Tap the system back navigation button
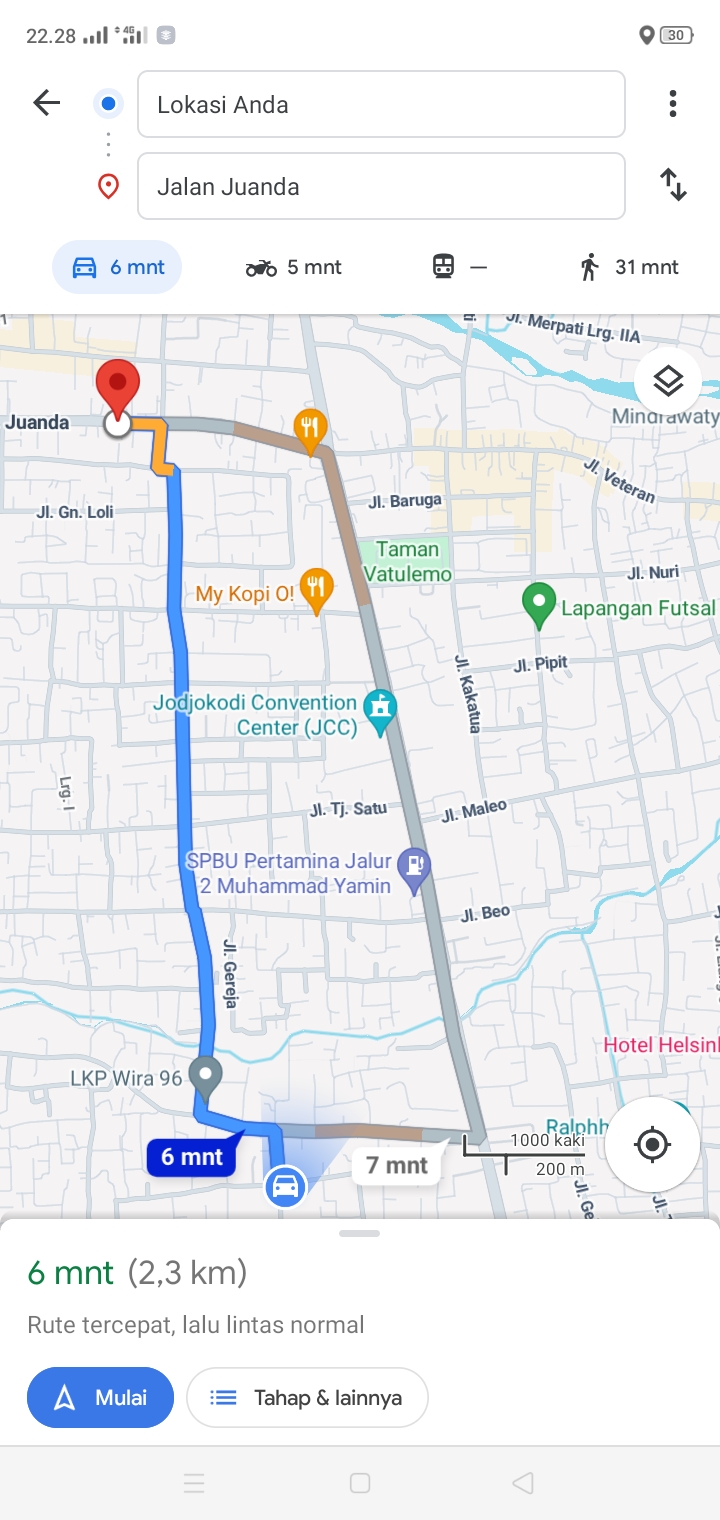Viewport: 720px width, 1520px height. click(x=522, y=1483)
